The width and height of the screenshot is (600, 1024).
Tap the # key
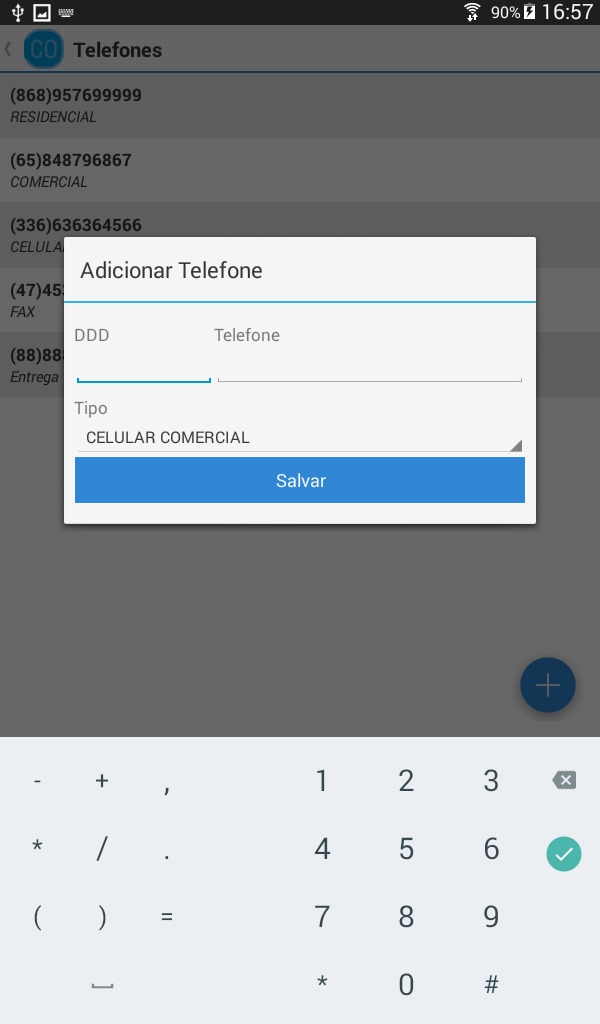(x=491, y=985)
